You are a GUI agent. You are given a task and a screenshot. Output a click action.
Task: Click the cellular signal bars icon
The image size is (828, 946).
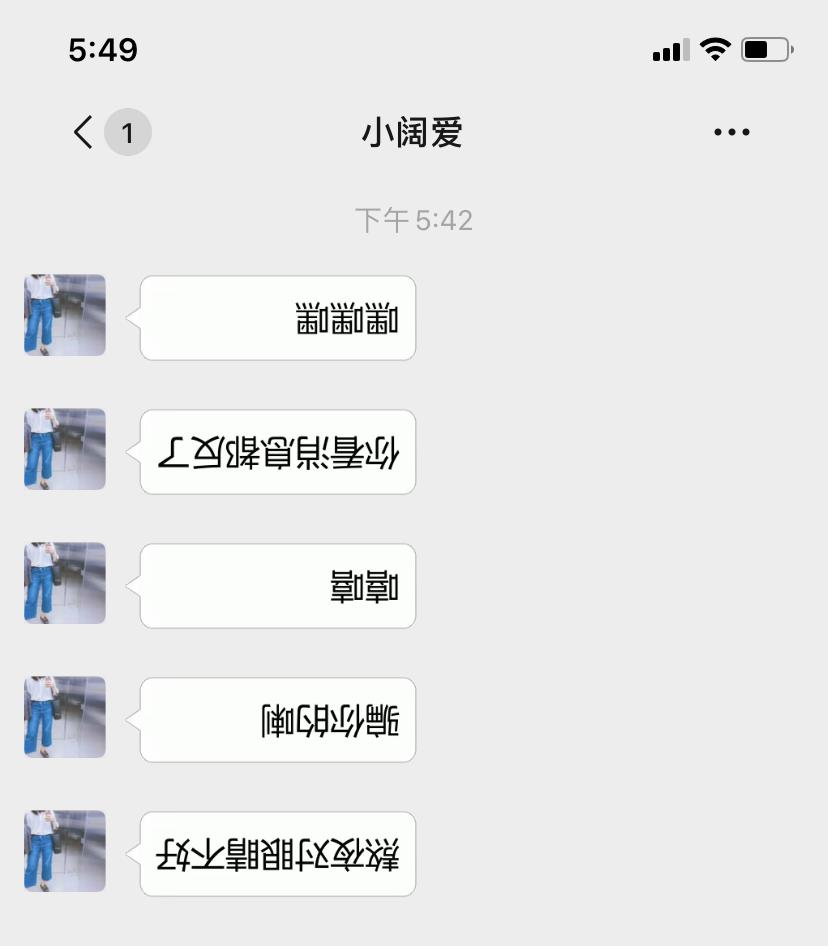click(x=672, y=49)
